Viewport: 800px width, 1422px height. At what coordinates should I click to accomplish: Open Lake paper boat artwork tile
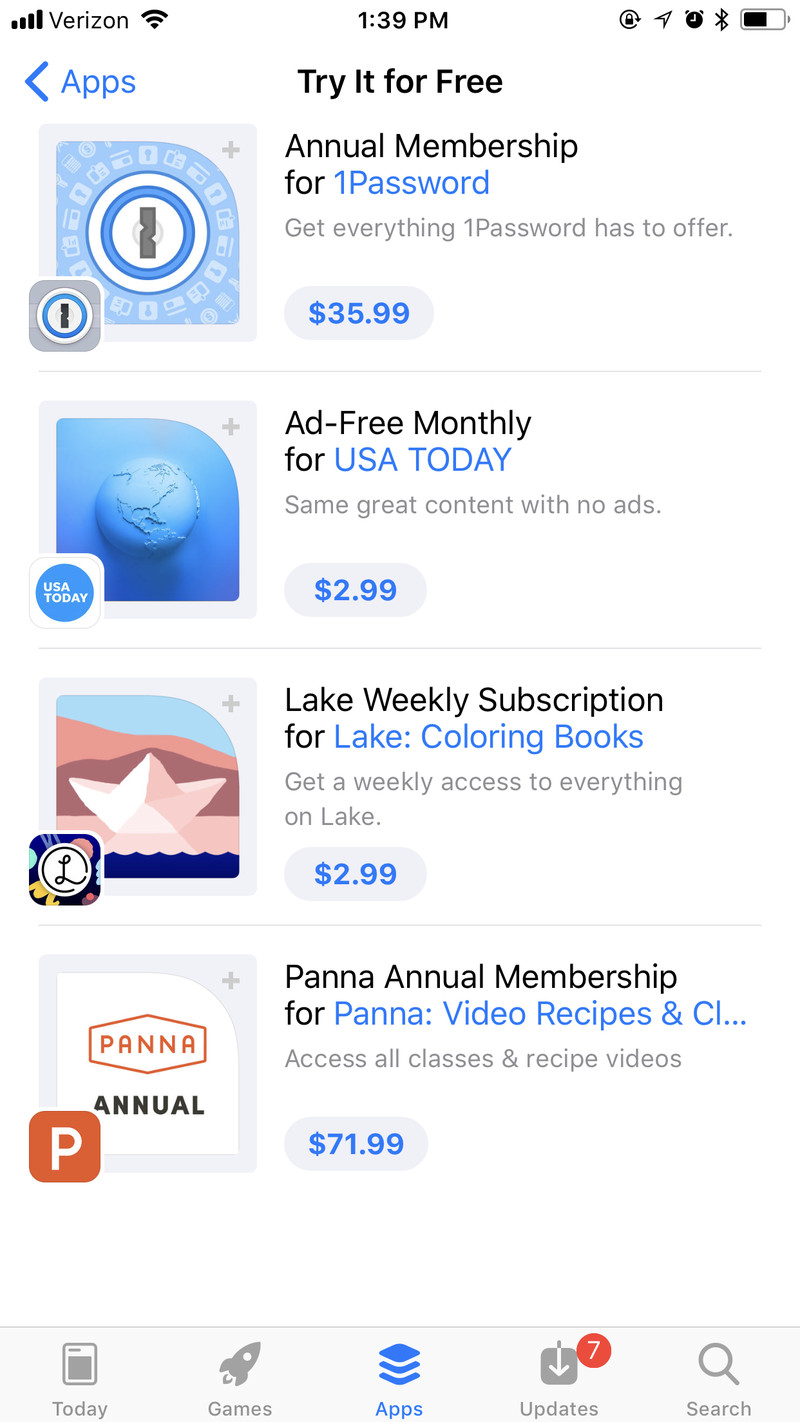point(148,786)
